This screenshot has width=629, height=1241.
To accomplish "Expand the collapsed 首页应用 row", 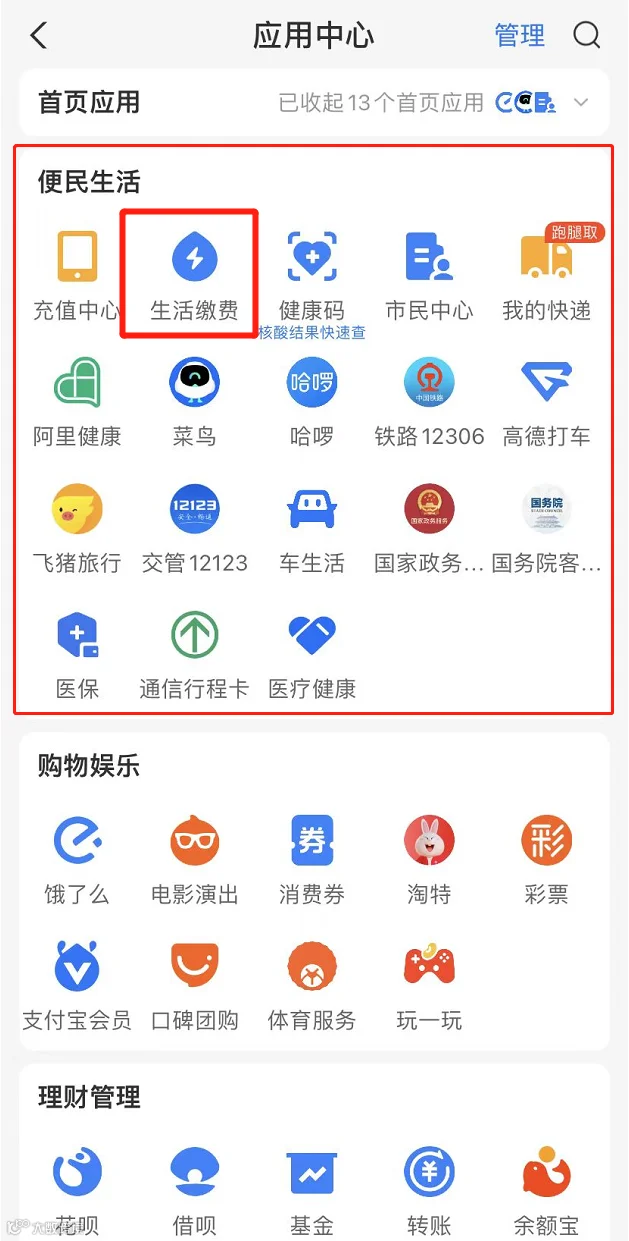I will [x=314, y=102].
